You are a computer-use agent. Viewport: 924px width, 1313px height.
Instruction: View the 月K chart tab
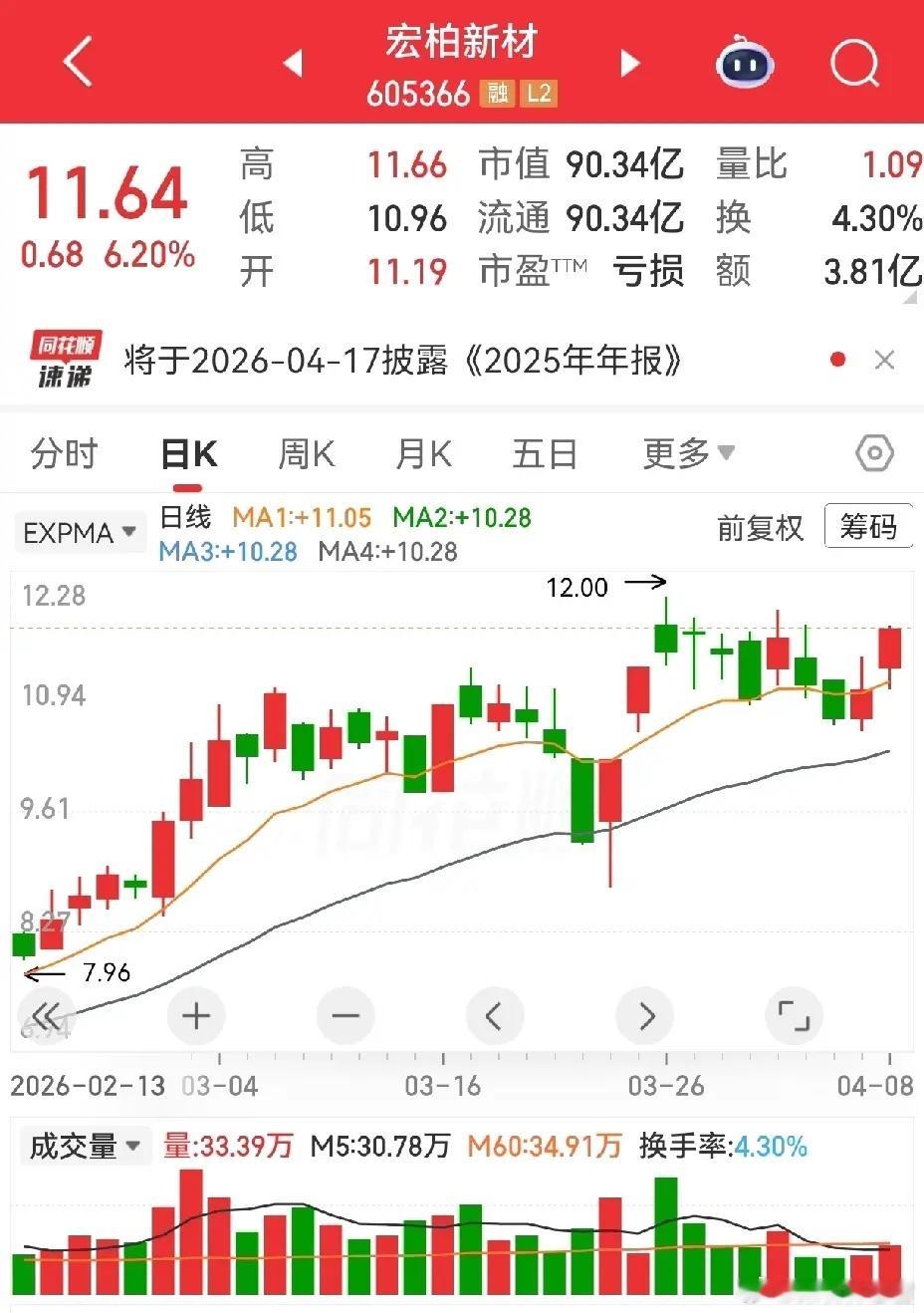coord(423,454)
